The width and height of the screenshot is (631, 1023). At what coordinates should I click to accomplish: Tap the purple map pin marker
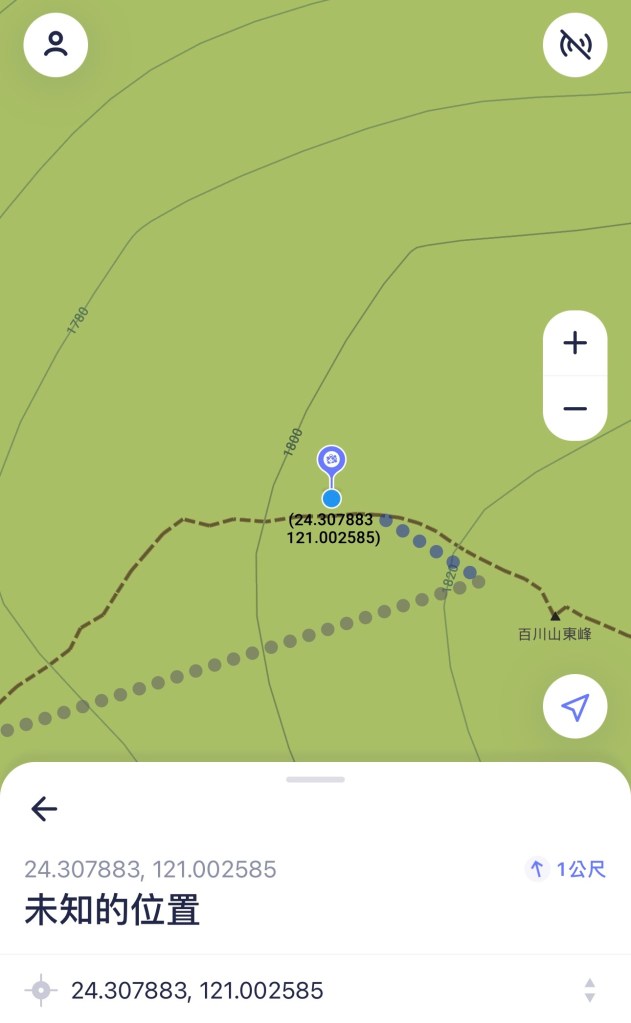tap(332, 460)
